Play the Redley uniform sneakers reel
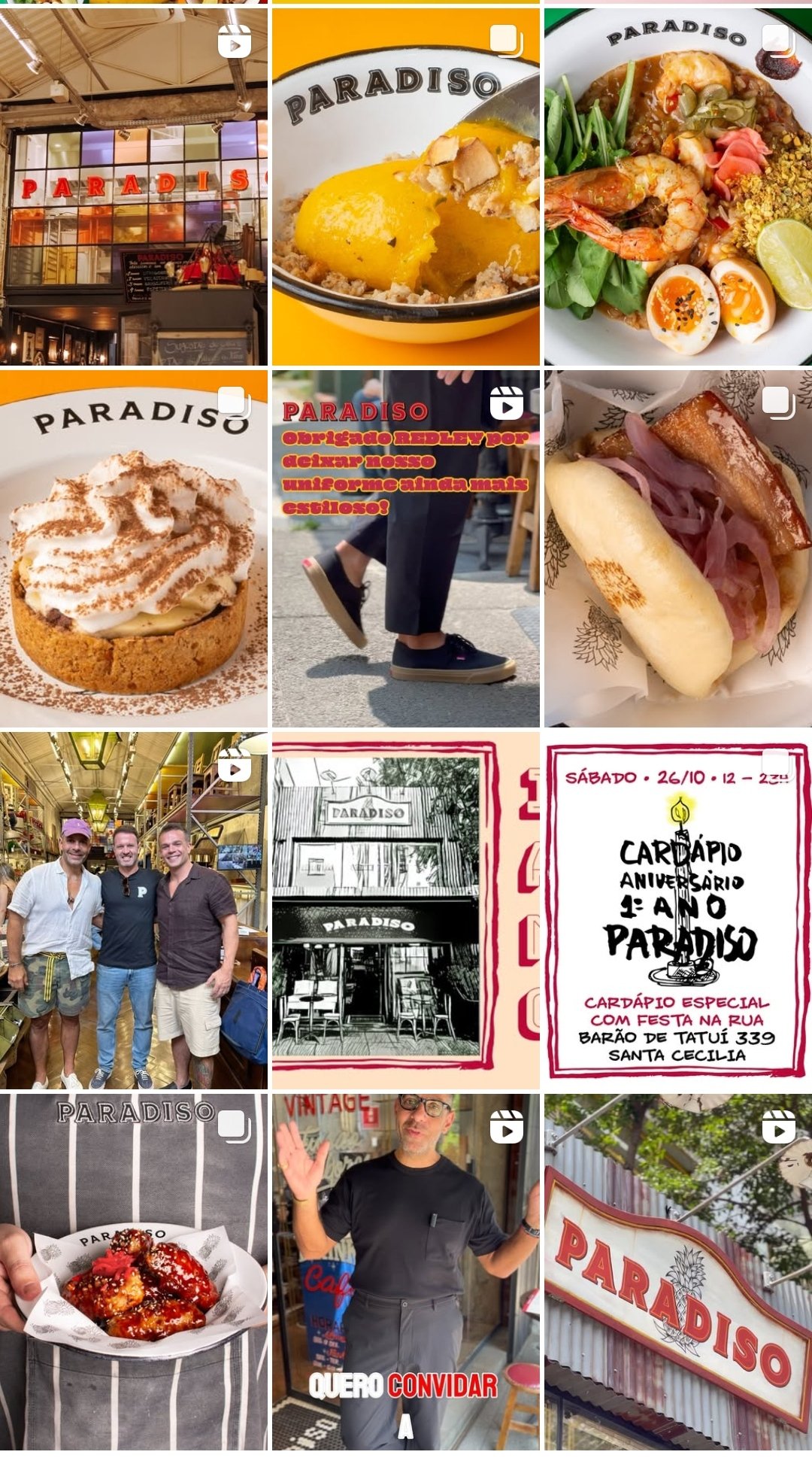The width and height of the screenshot is (812, 1470). point(405,548)
